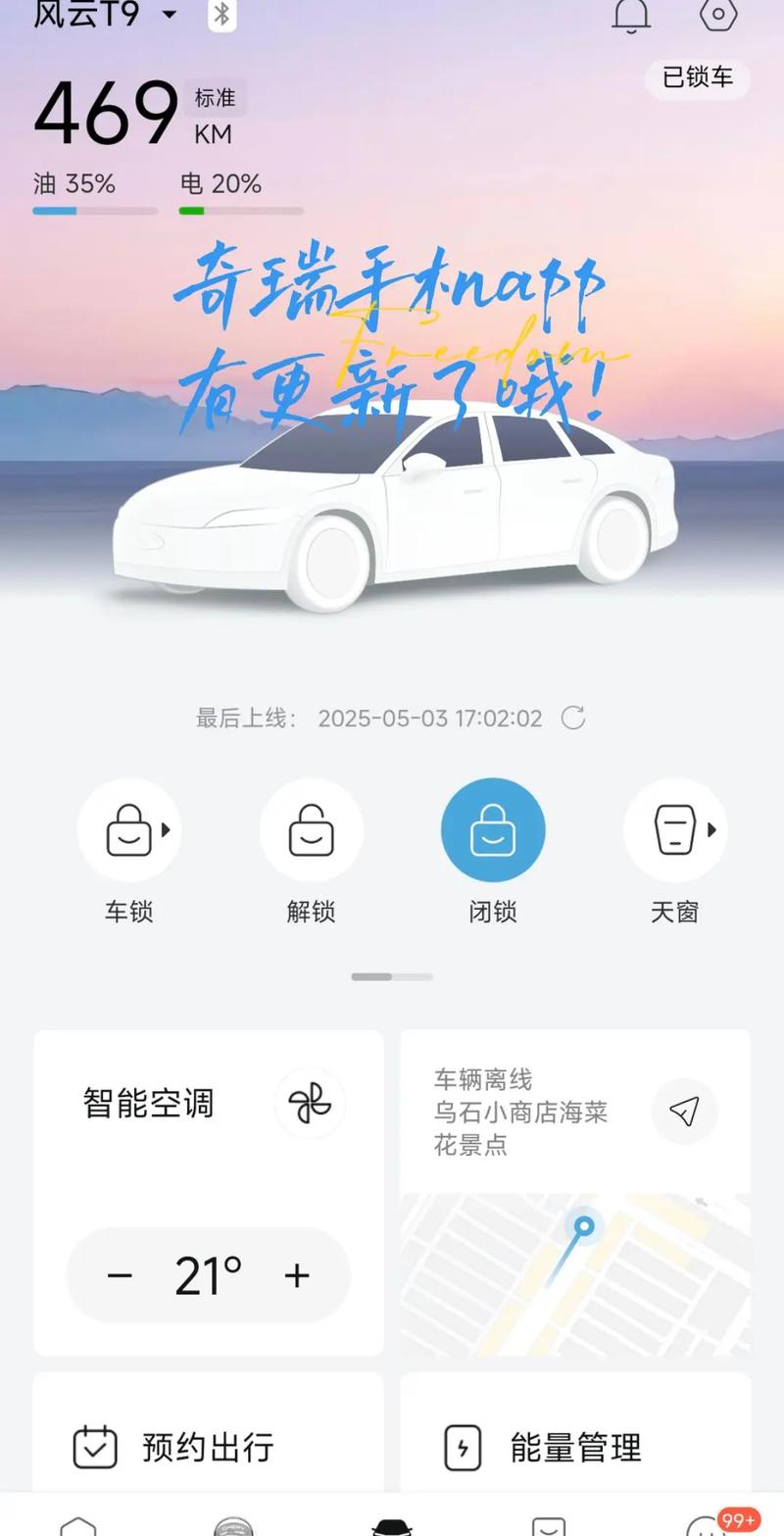
Task: Tap the fan icon in 智能空调 card
Action: click(310, 1103)
